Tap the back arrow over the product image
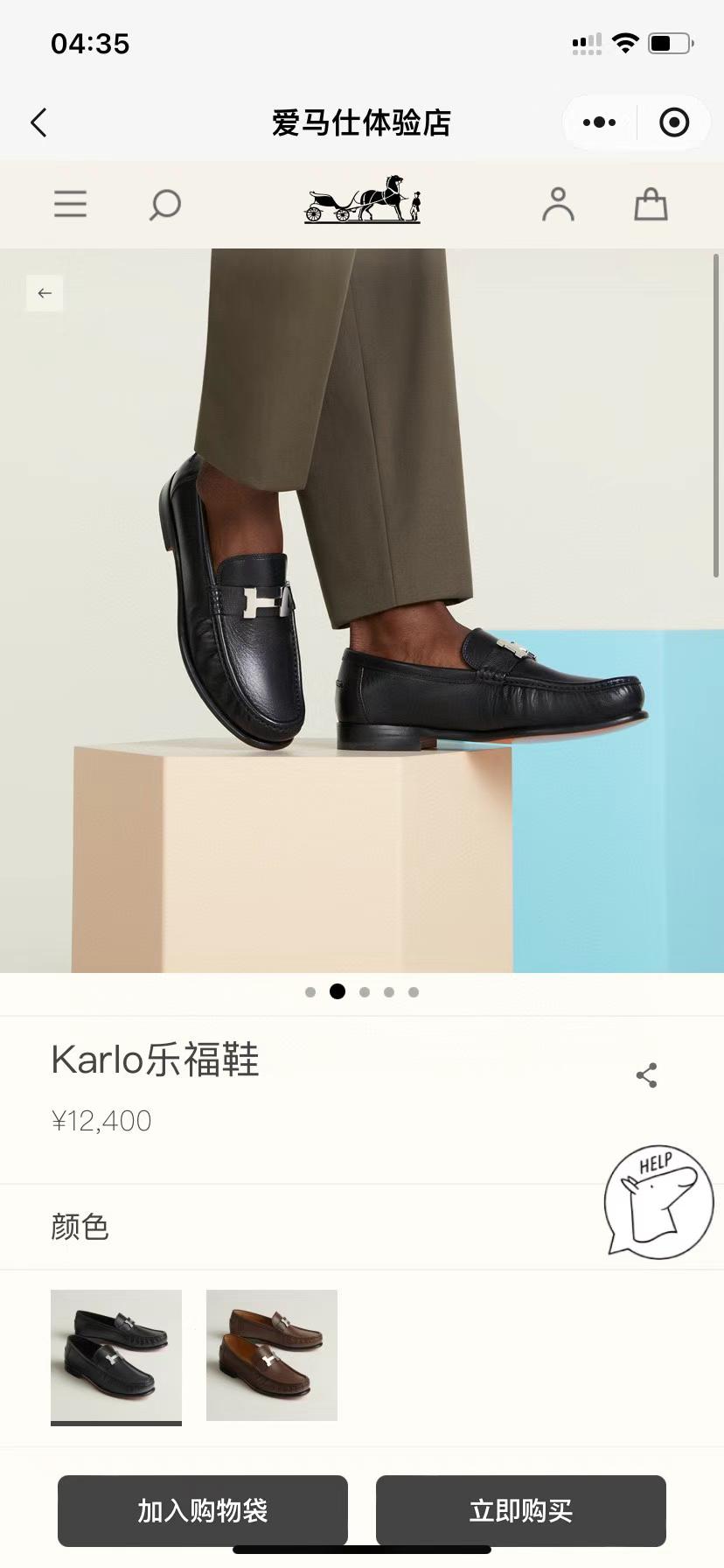This screenshot has height=1568, width=724. 45,293
